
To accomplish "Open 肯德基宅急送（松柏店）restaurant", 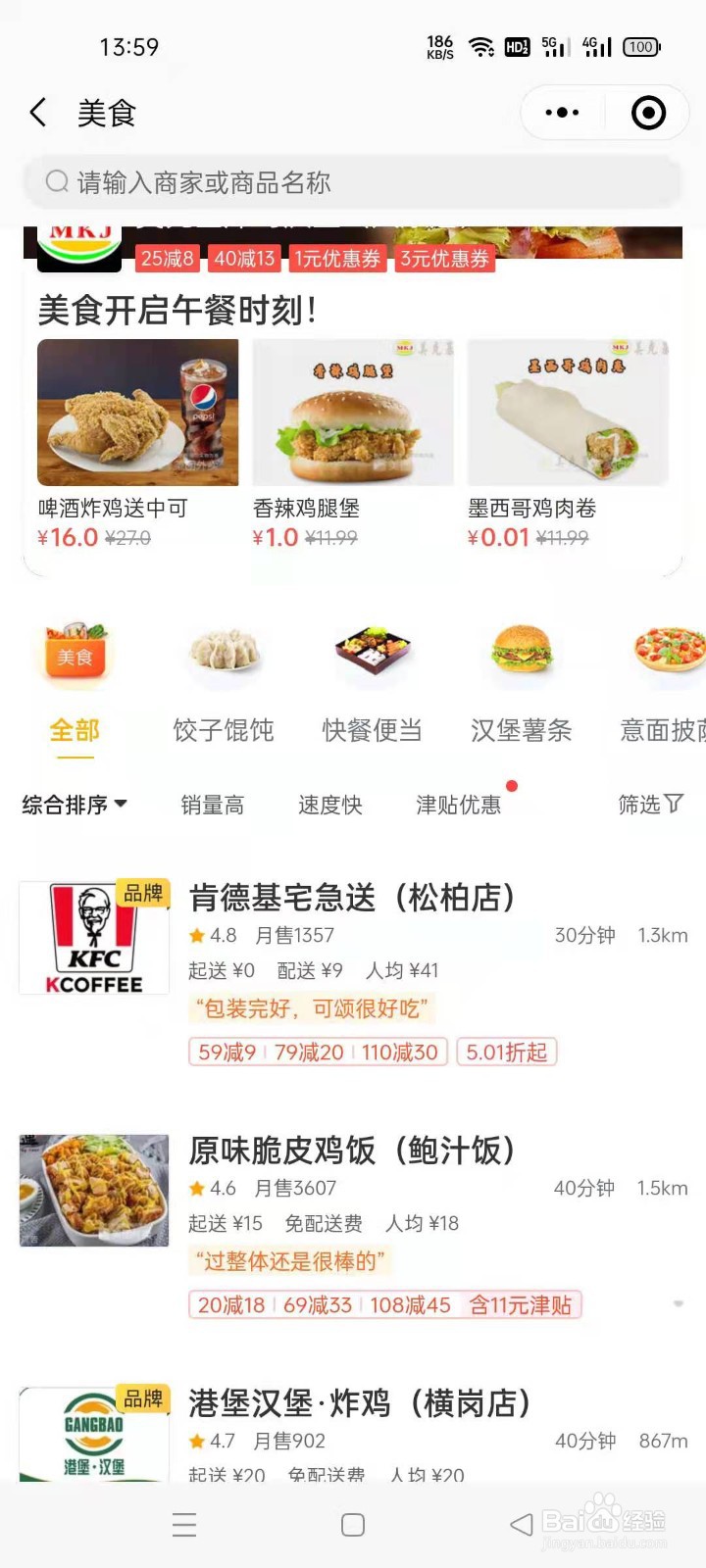I will pos(351,897).
